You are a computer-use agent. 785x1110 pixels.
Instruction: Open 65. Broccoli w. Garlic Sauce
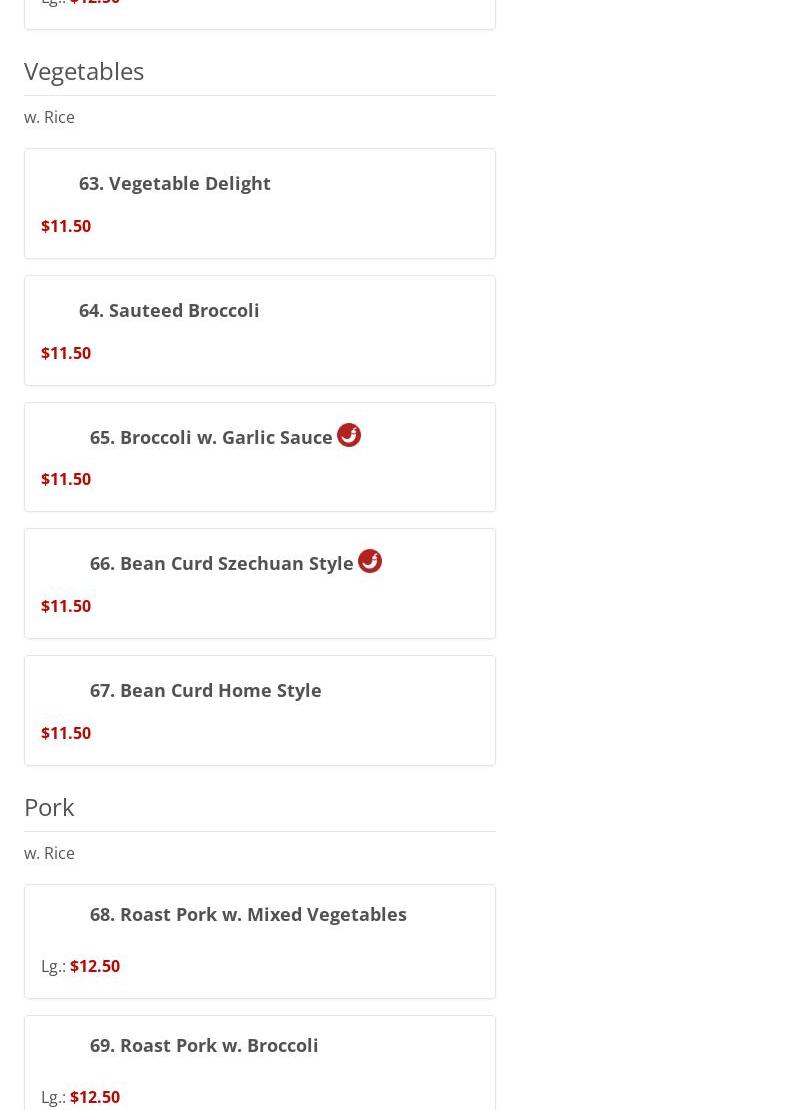point(211,438)
